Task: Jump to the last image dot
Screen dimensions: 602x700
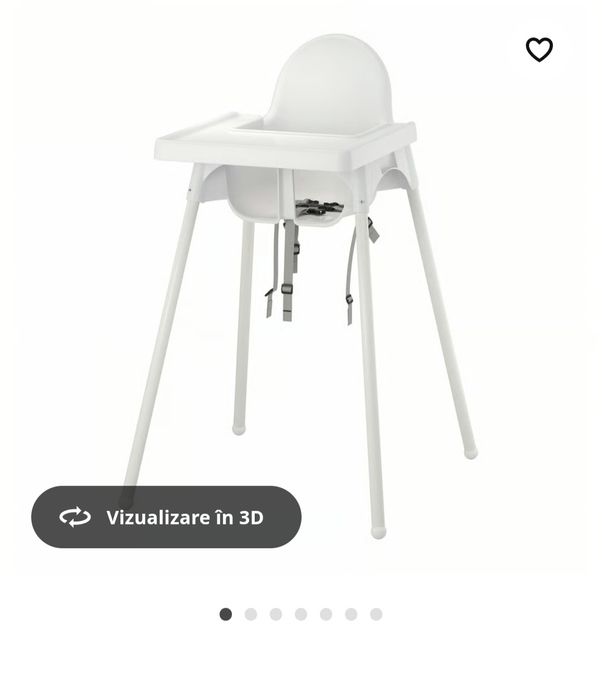Action: coord(376,614)
